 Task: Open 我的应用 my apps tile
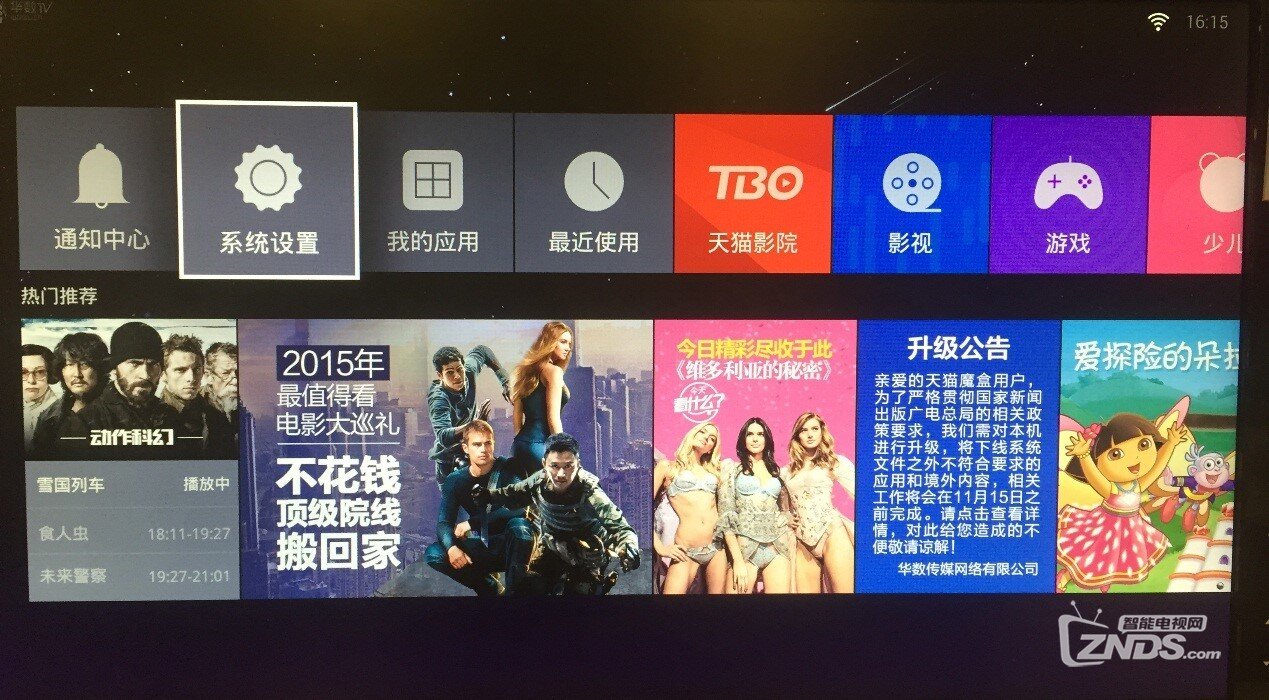tap(433, 192)
